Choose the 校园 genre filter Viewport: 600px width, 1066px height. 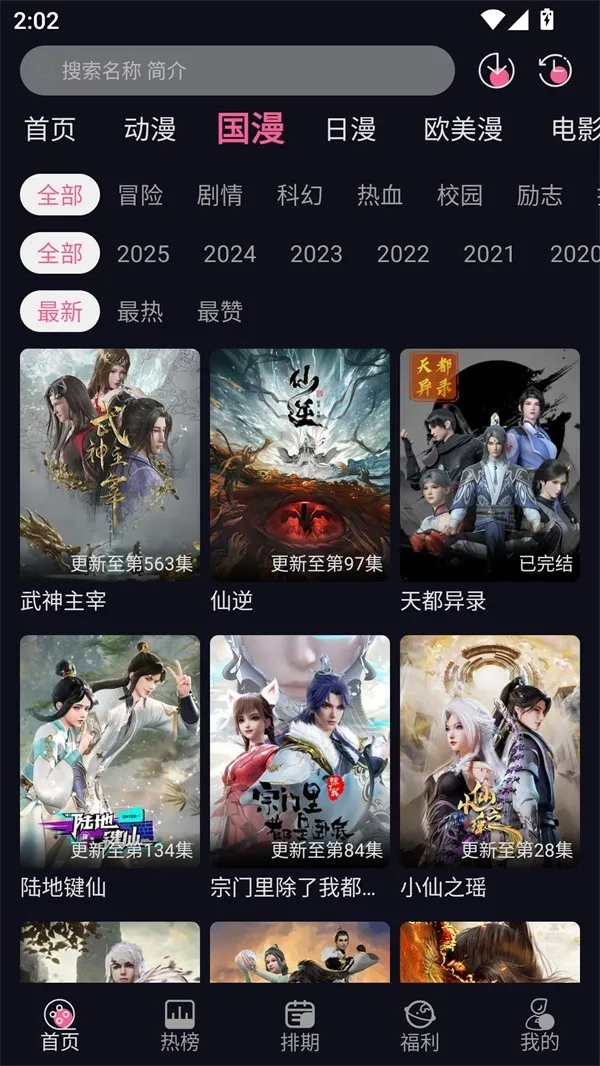[460, 195]
